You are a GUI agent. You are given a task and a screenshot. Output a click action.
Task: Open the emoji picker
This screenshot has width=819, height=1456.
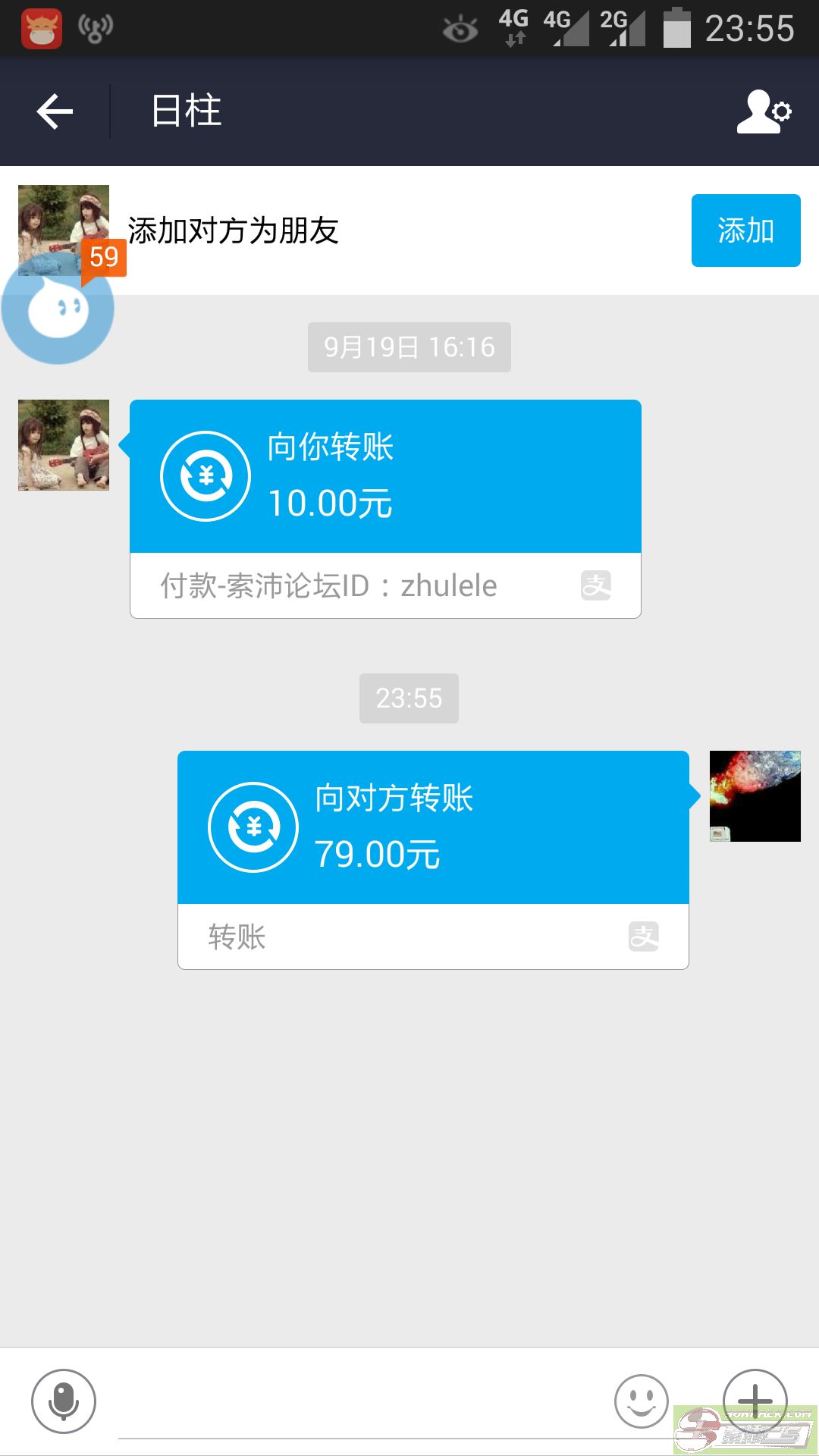pyautogui.click(x=641, y=1401)
